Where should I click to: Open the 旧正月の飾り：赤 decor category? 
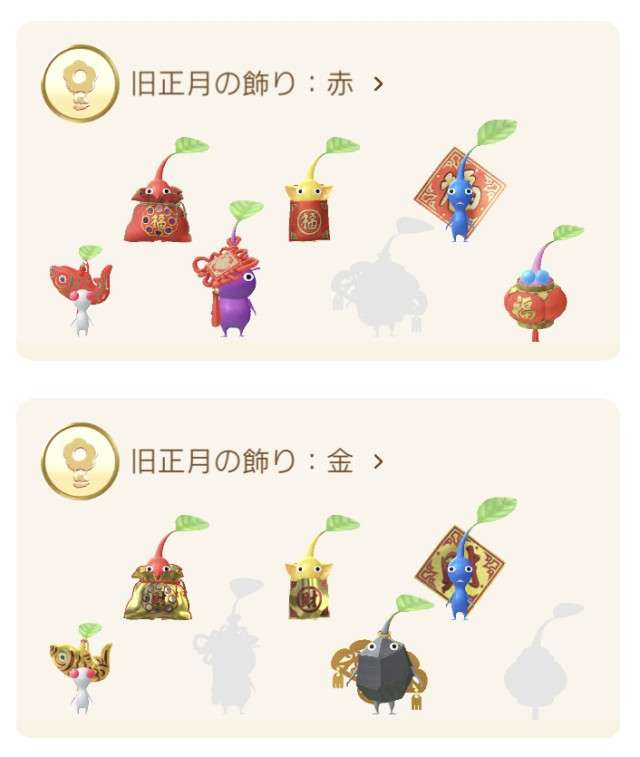(x=256, y=84)
